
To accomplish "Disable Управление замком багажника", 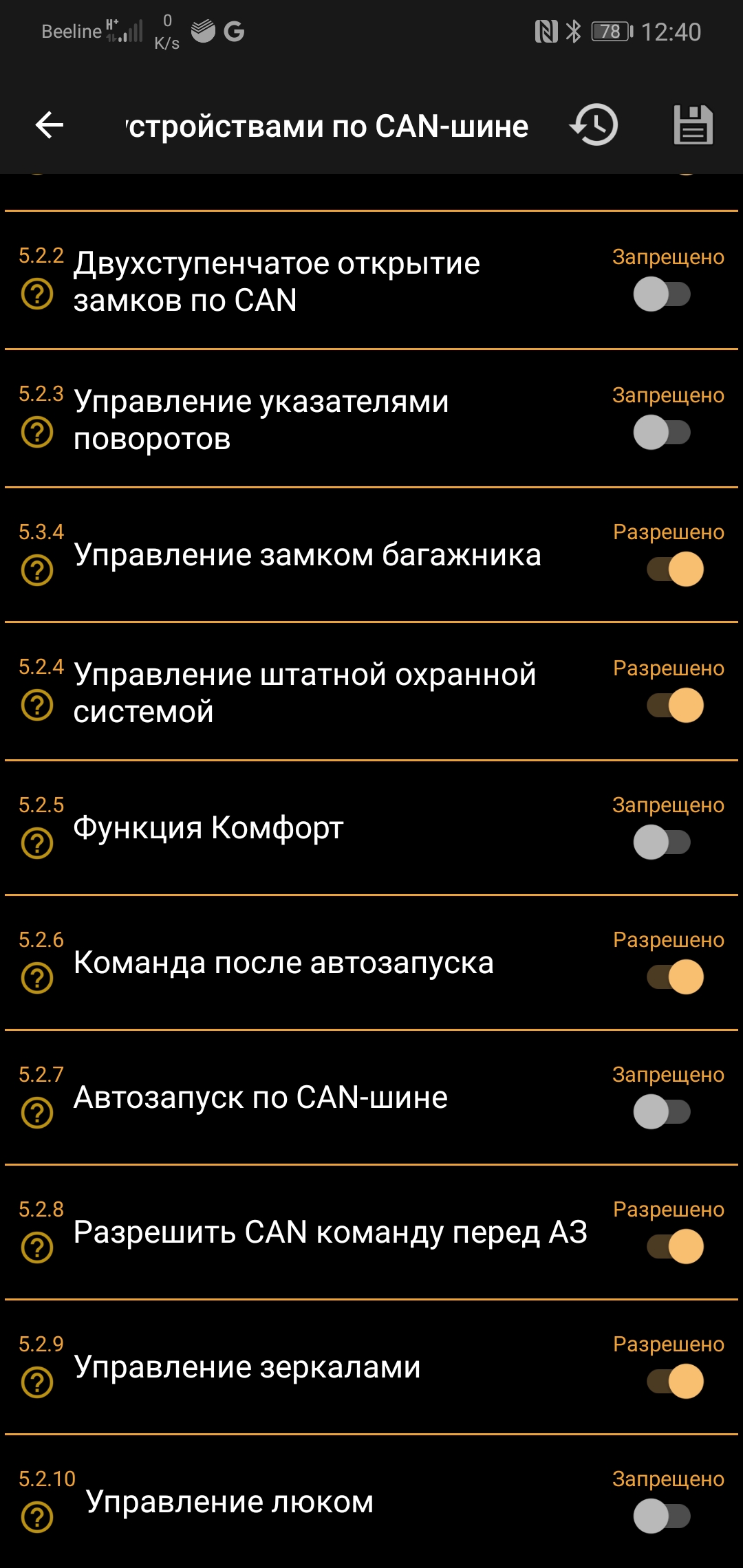I will click(675, 569).
